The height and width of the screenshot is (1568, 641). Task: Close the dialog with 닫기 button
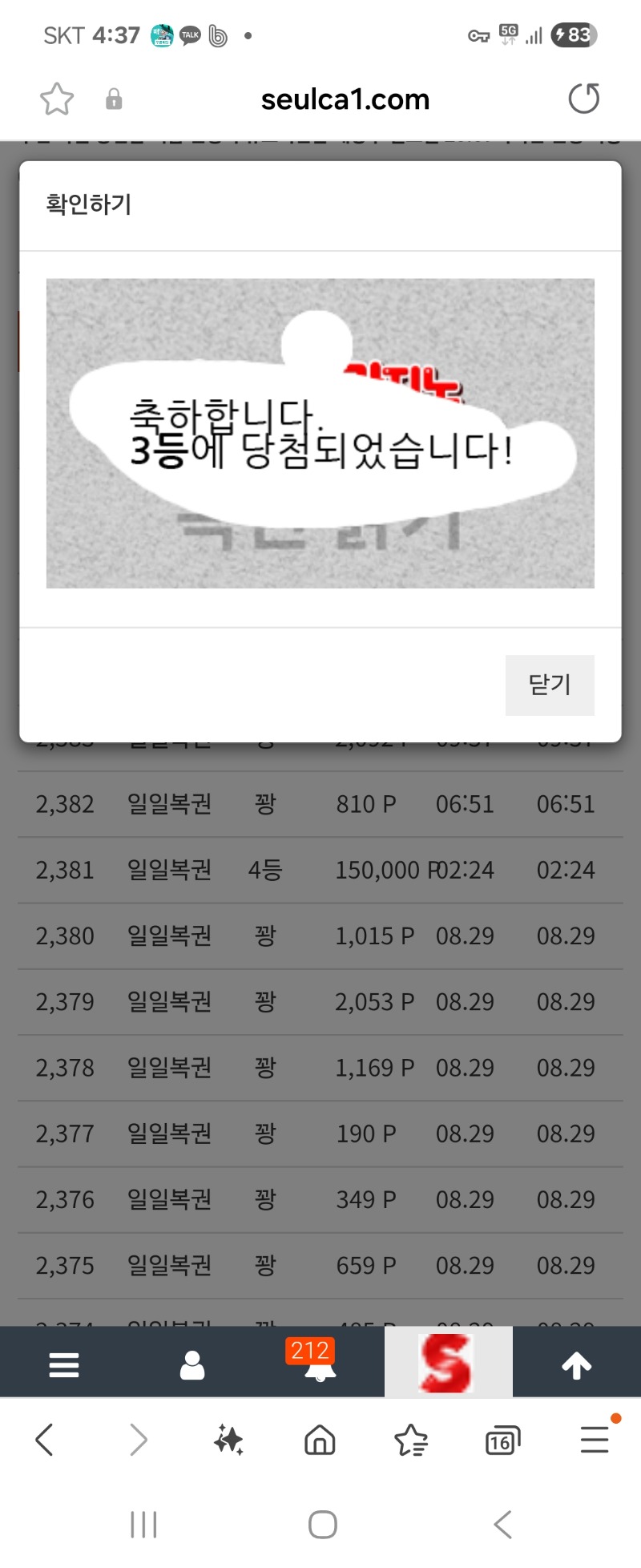click(550, 685)
